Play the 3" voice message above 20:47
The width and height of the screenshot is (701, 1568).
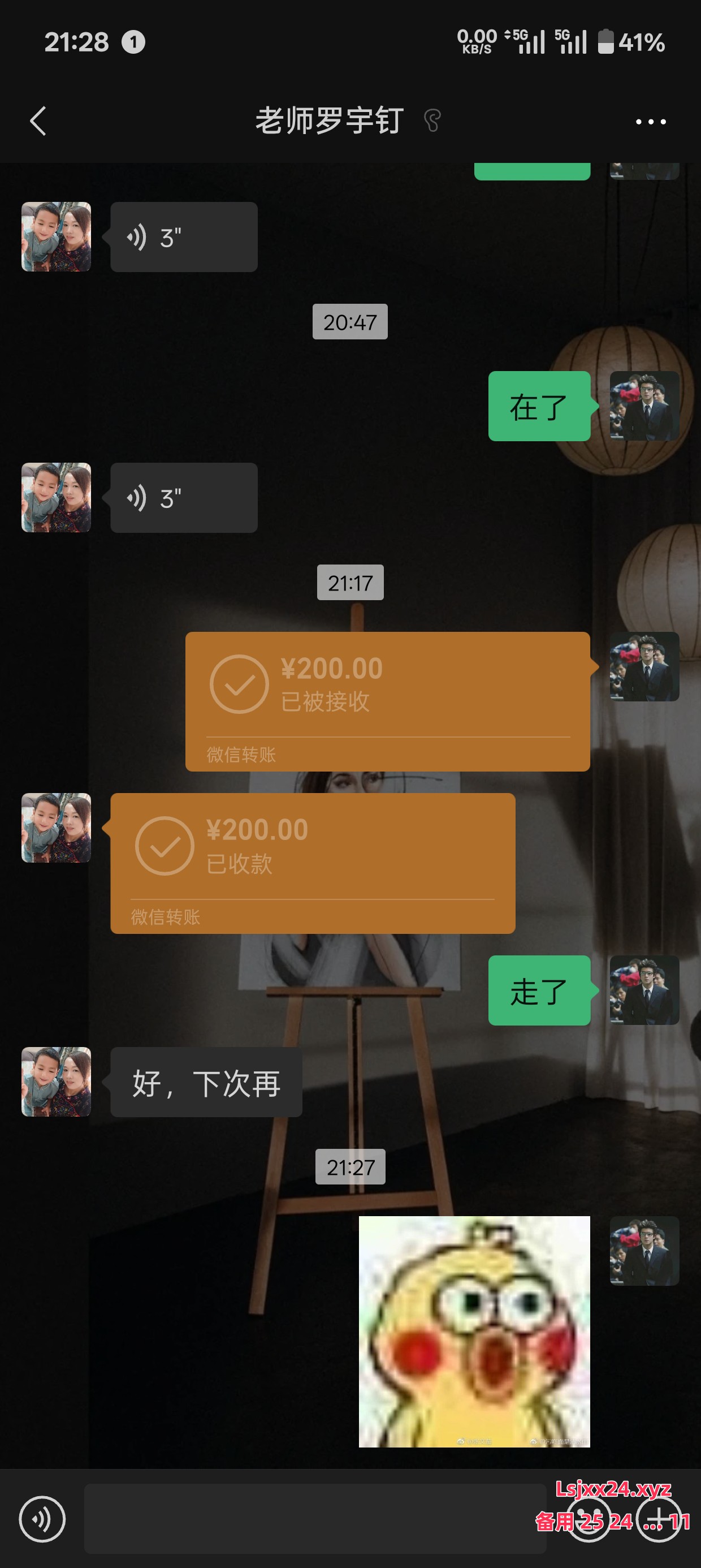pyautogui.click(x=183, y=237)
